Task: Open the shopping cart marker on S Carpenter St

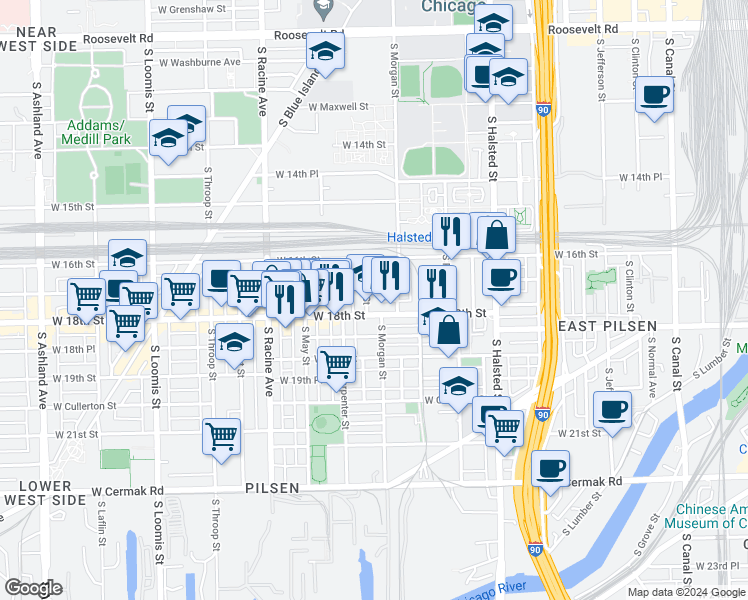Action: [x=336, y=365]
